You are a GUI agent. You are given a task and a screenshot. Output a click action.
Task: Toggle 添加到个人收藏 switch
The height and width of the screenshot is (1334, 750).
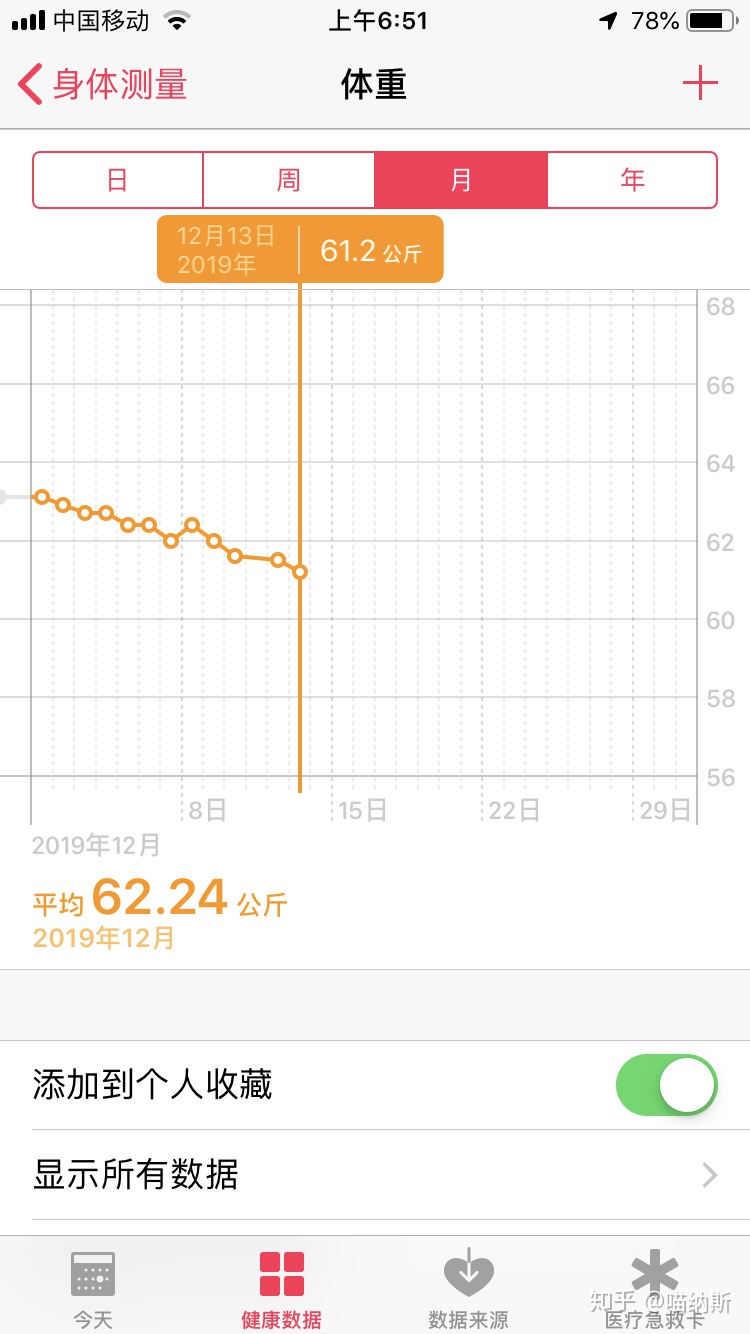click(x=667, y=1086)
